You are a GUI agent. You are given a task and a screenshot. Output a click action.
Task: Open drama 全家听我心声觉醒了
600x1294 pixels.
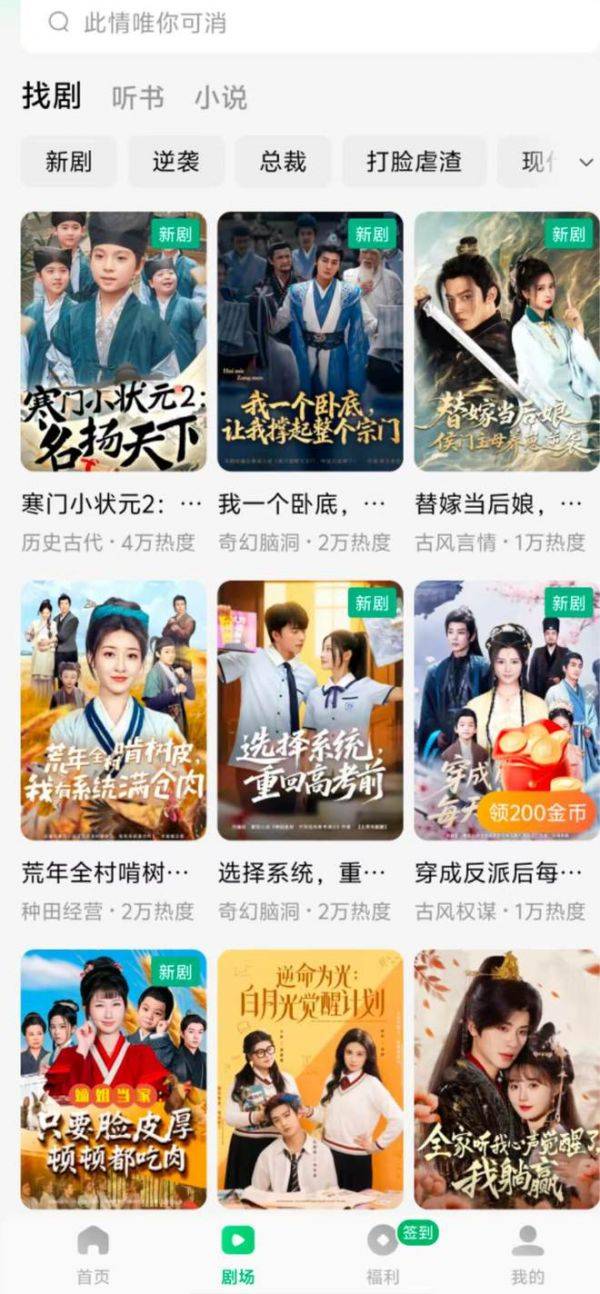point(507,1078)
